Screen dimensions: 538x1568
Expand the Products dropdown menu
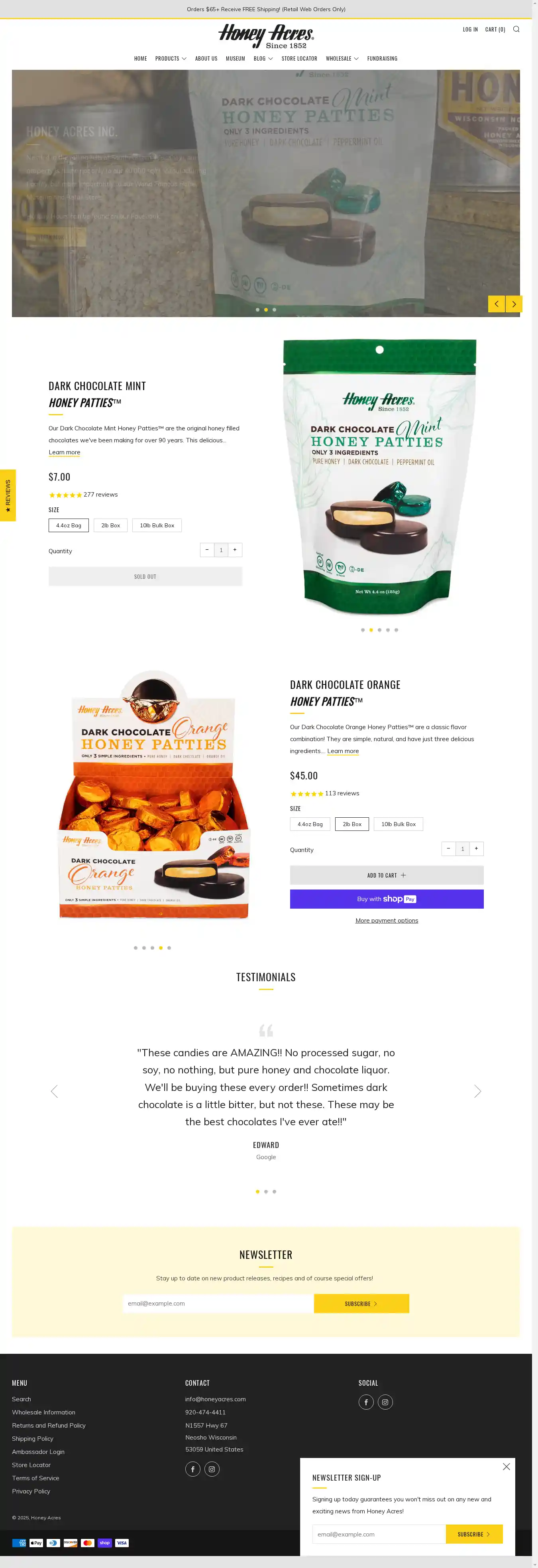tap(170, 58)
